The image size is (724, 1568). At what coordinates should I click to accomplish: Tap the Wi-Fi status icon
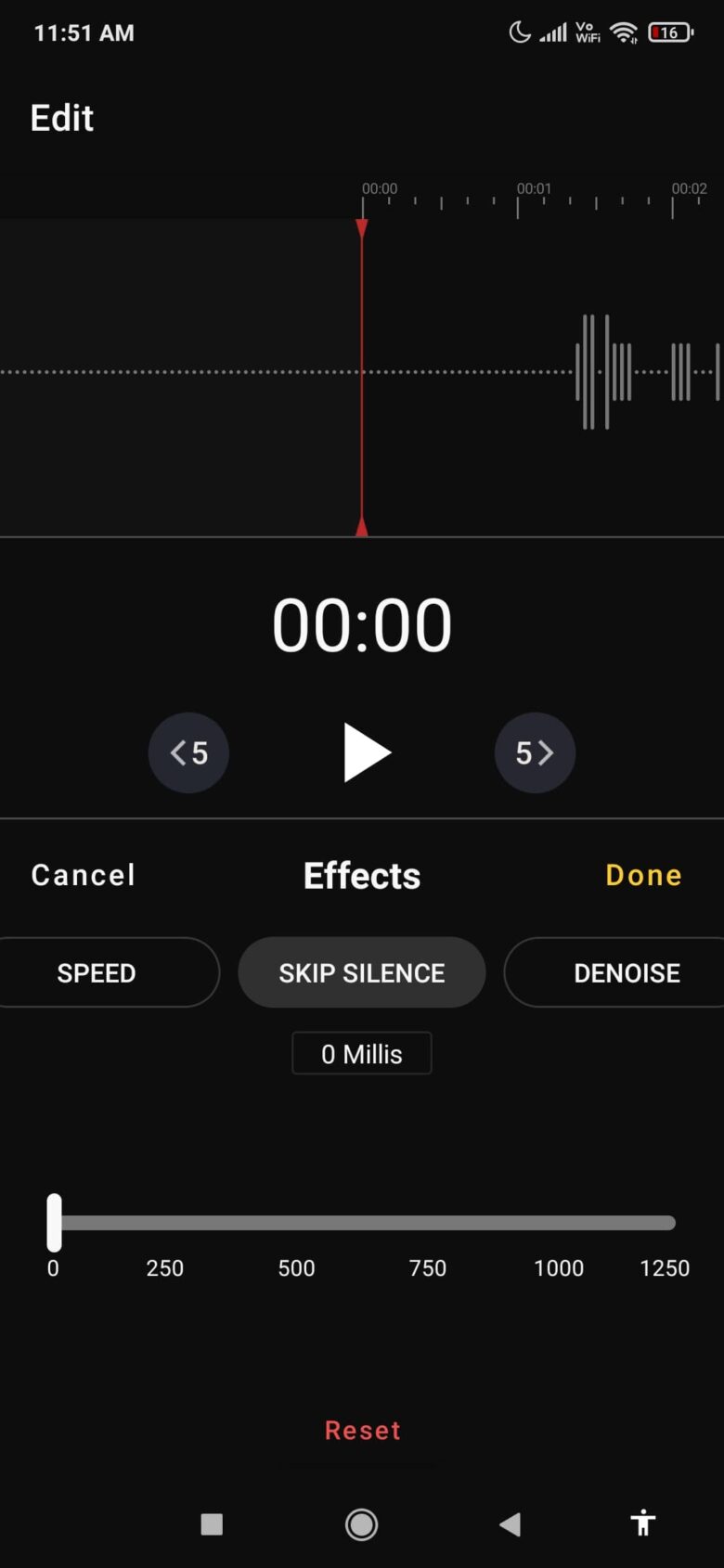pos(622,31)
